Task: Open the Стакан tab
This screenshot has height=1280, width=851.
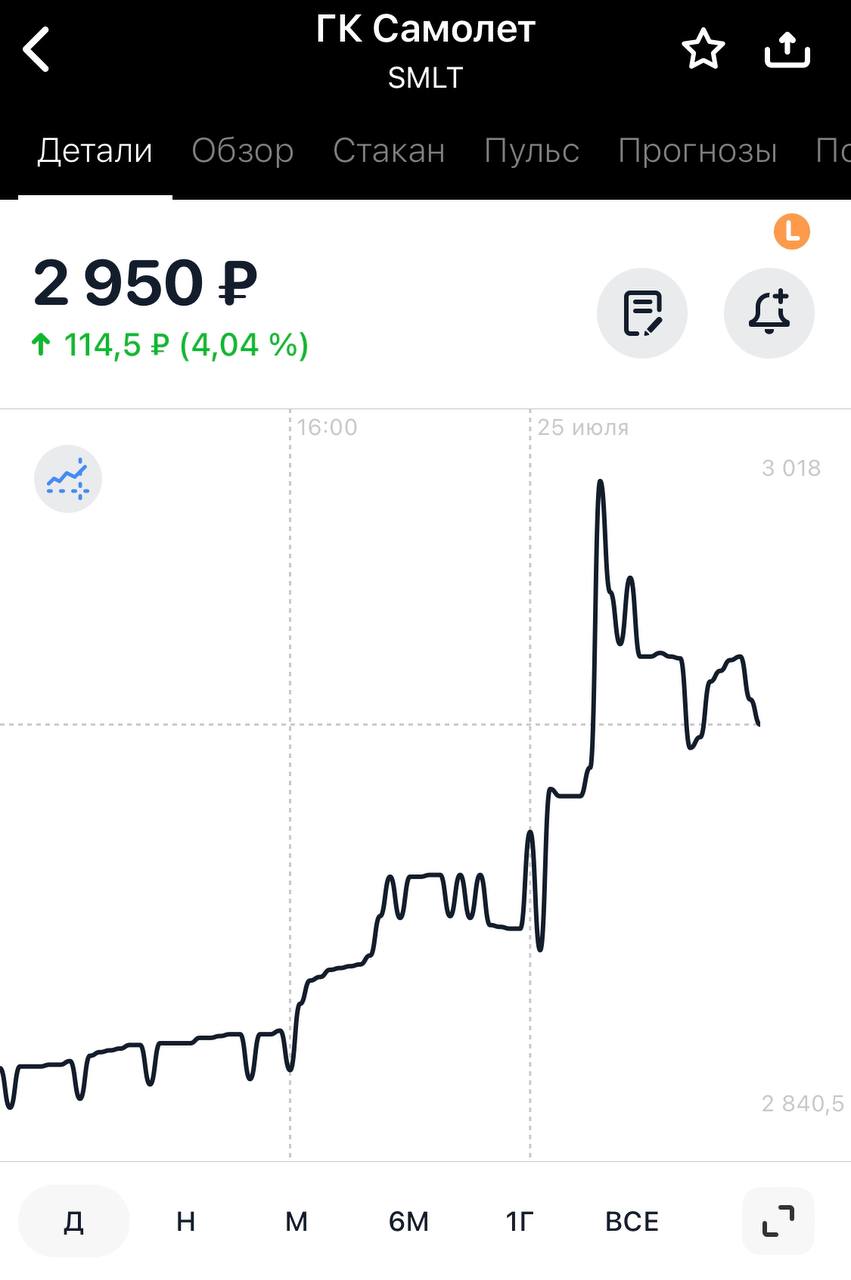Action: tap(389, 151)
